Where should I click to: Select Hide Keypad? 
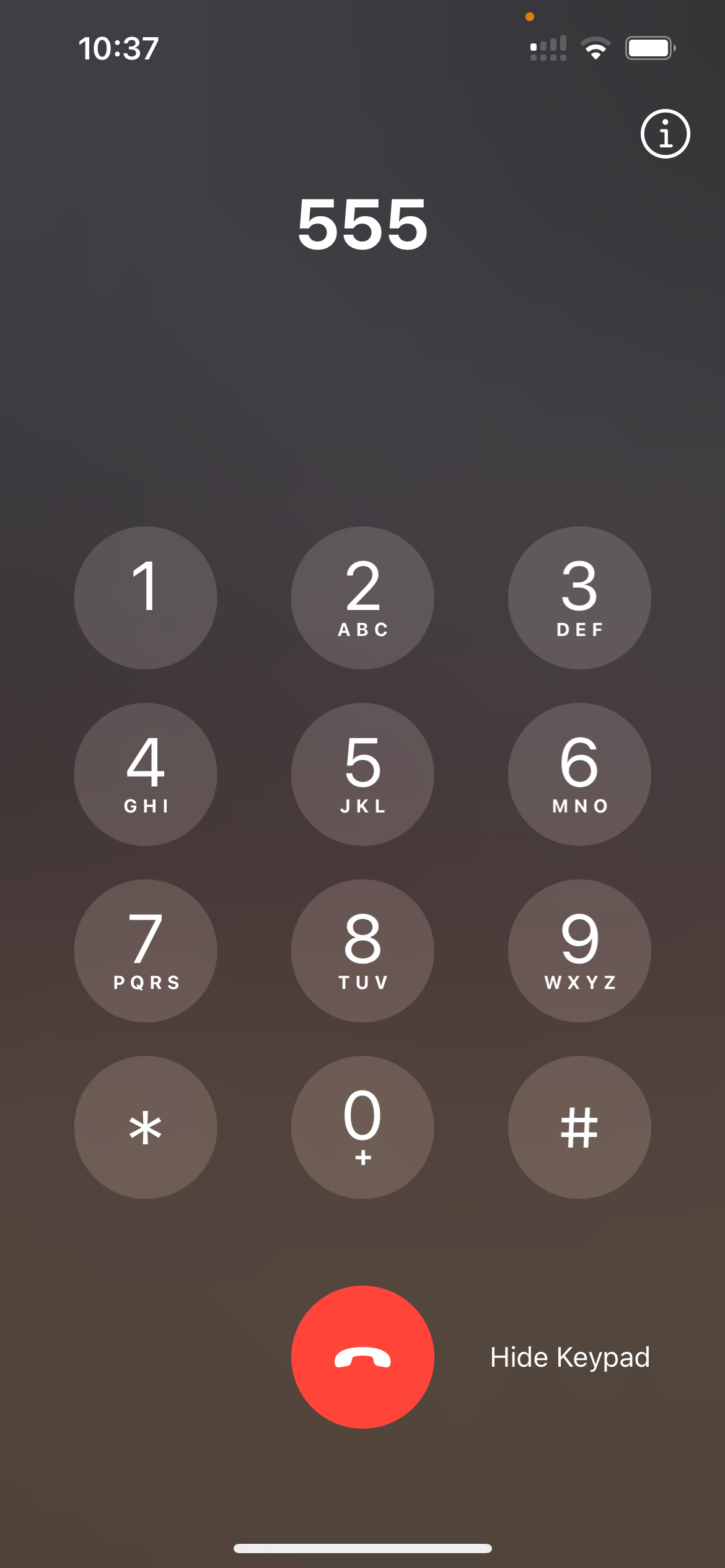(569, 1357)
